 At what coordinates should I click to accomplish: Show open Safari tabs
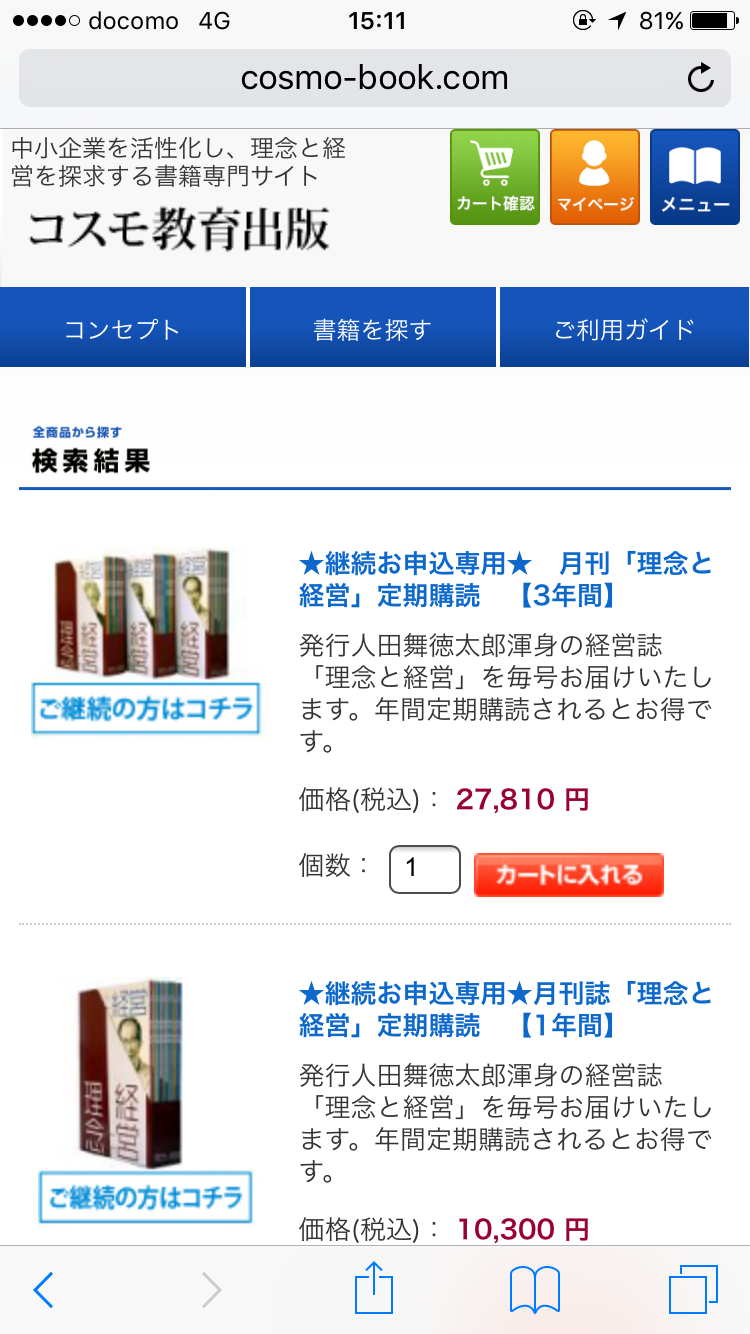pos(693,1290)
